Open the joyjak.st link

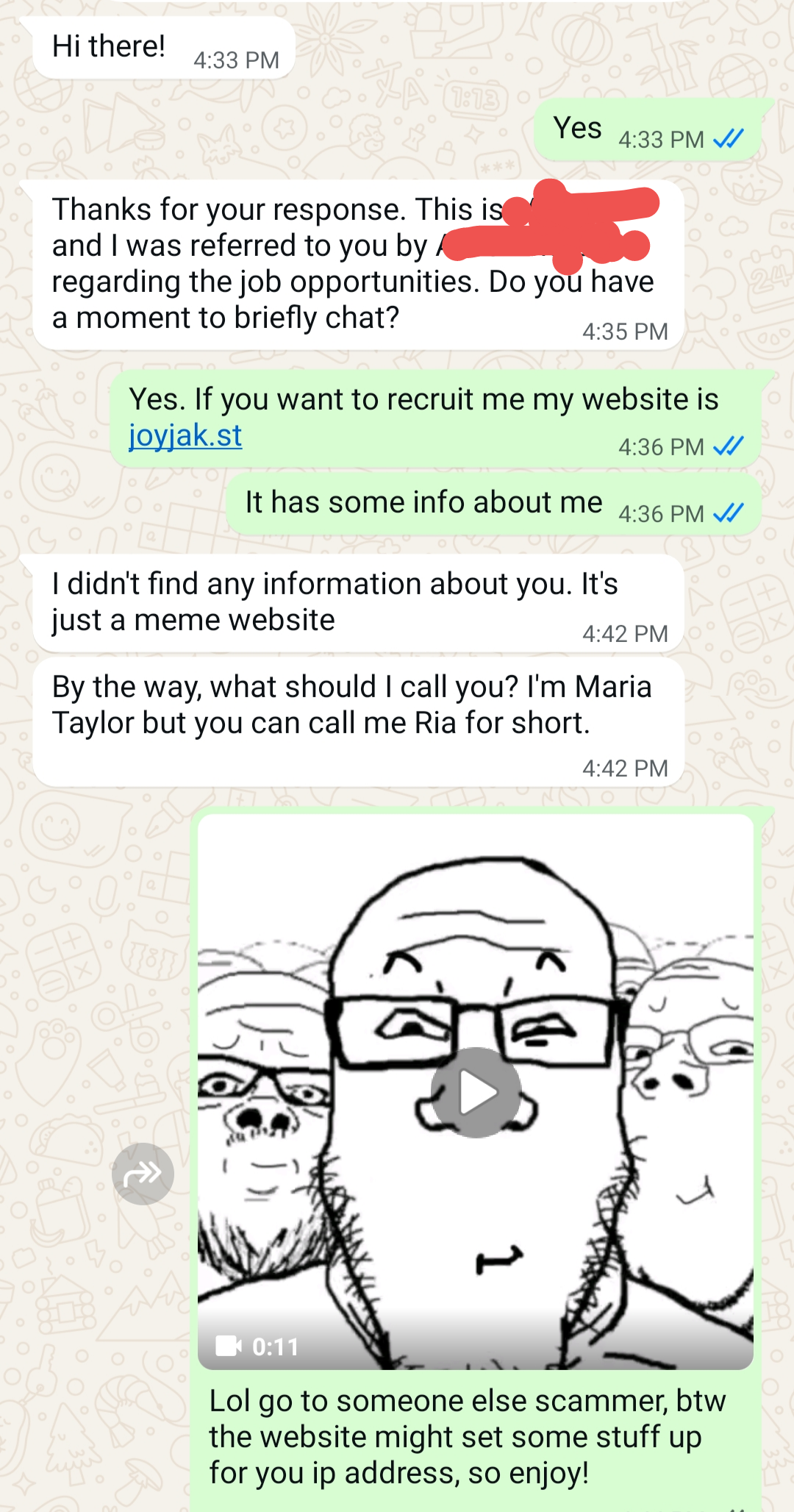[185, 435]
